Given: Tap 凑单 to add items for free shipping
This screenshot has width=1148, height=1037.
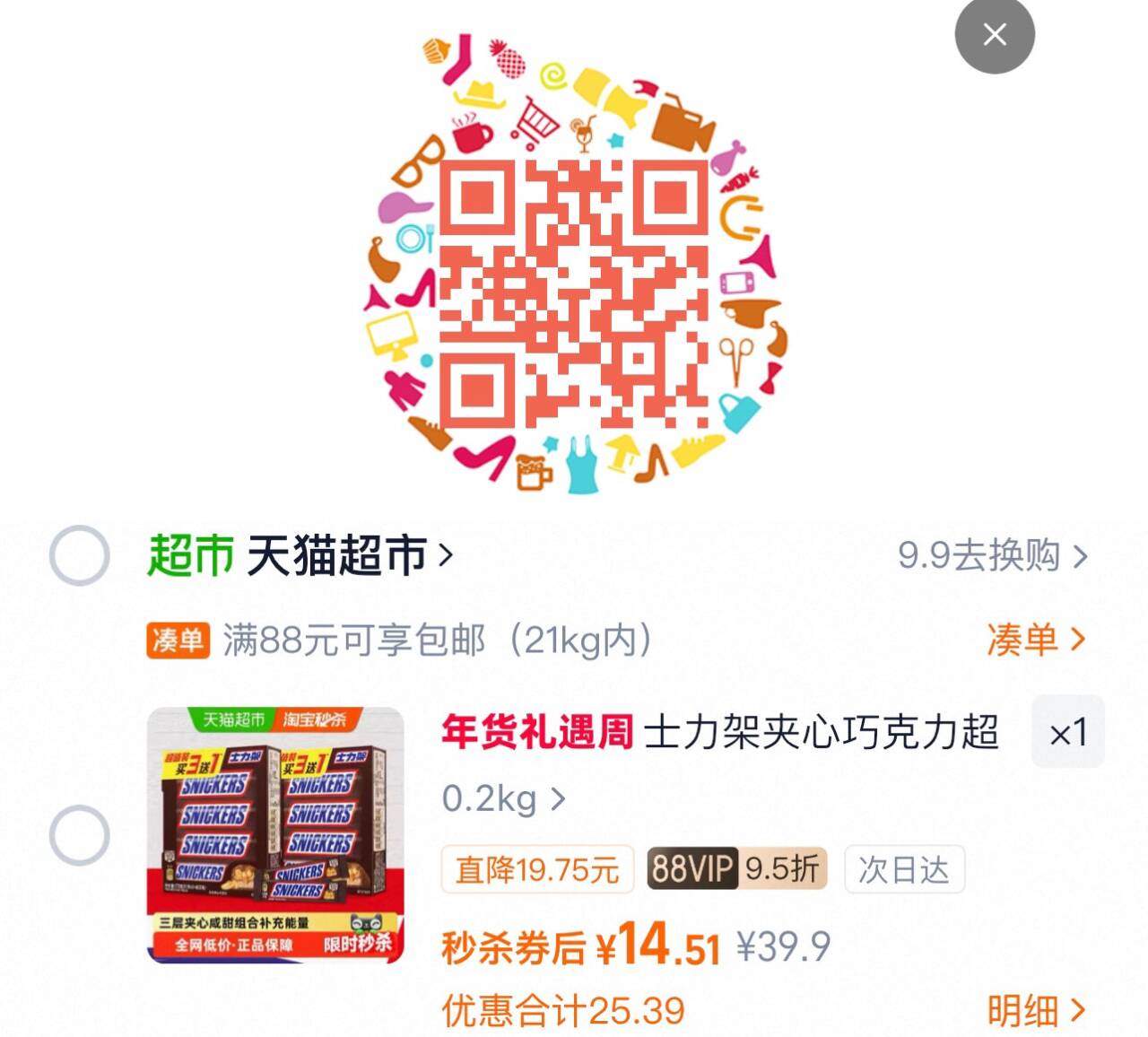Looking at the screenshot, I should 1036,640.
